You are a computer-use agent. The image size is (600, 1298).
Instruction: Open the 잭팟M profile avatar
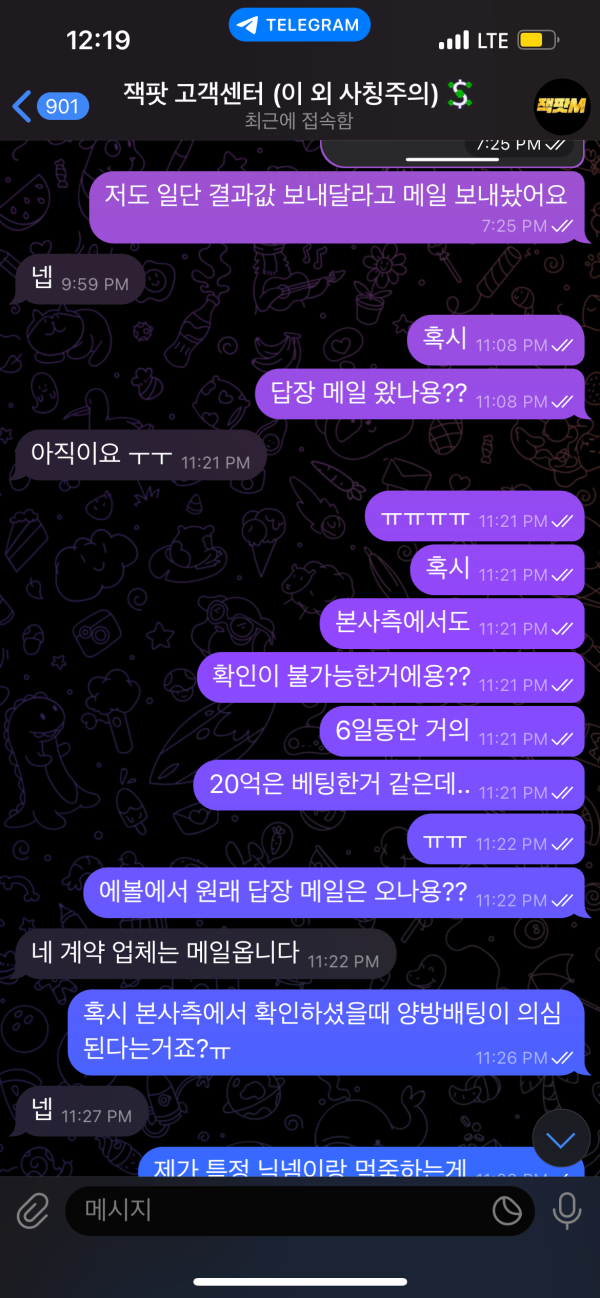coord(563,105)
